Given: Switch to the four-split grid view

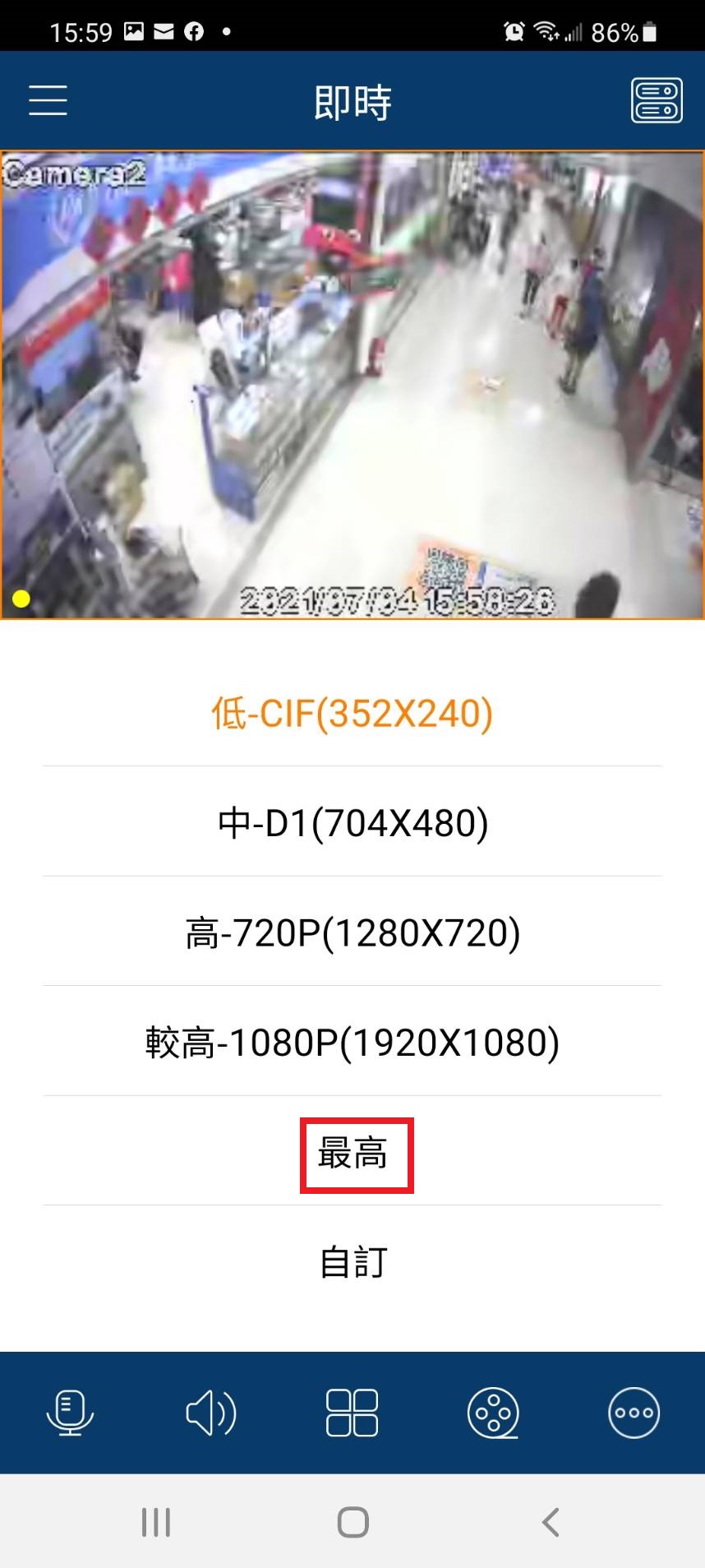Looking at the screenshot, I should tap(352, 1413).
